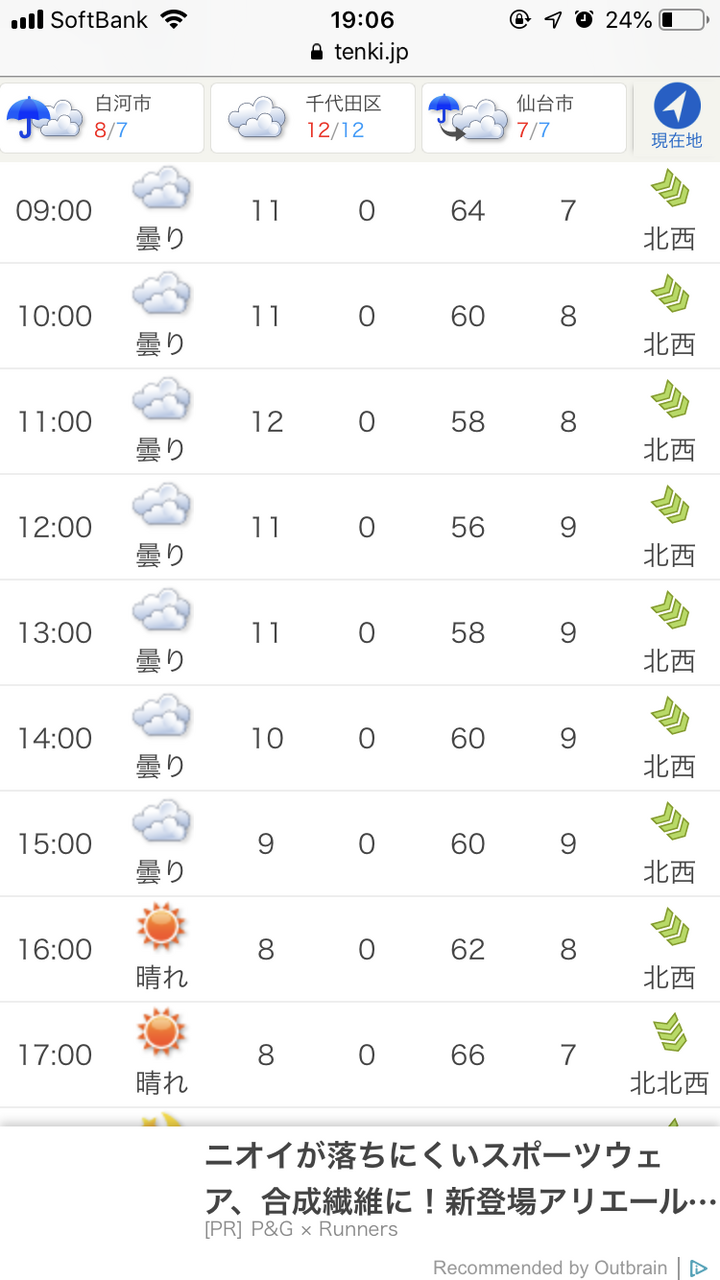Open the 仙台市 weather forecast
This screenshot has width=720, height=1280.
[524, 118]
